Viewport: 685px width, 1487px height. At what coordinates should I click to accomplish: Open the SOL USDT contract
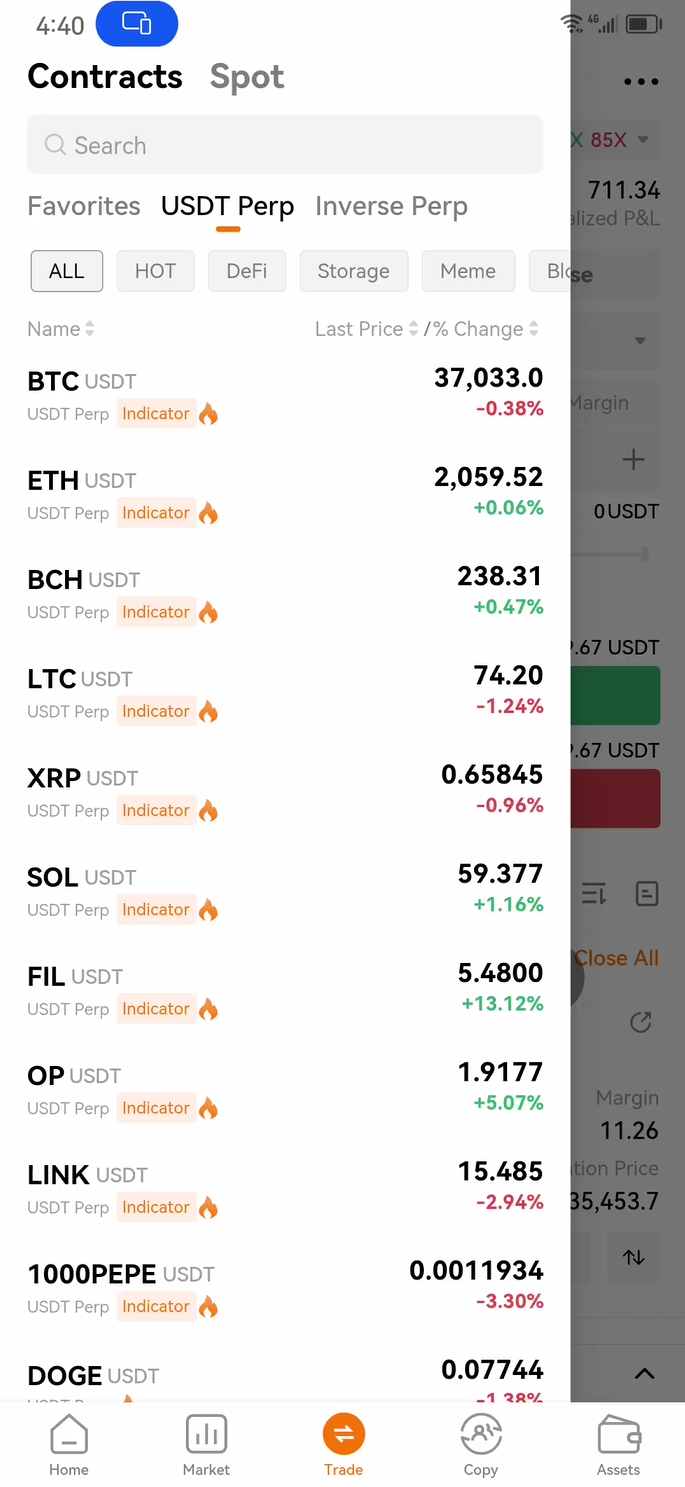(x=285, y=891)
